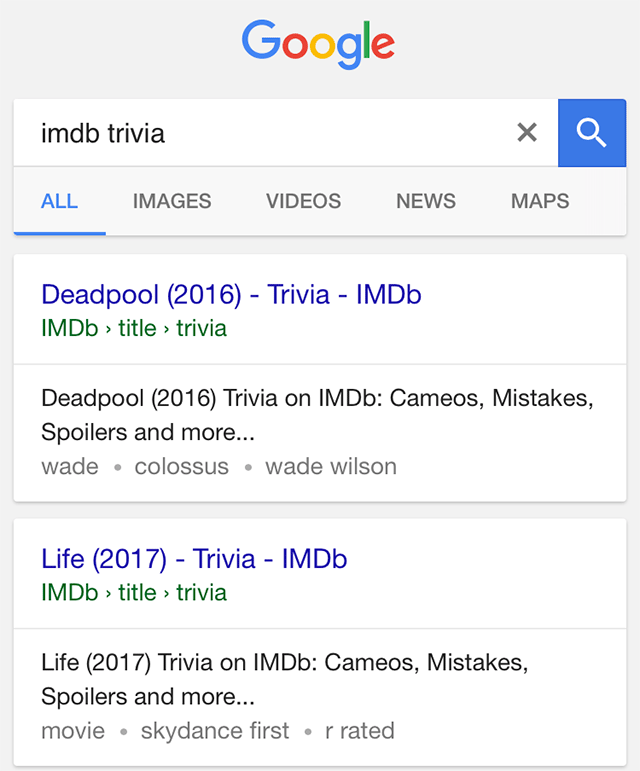Tap the search field containing imdb trivia
Image resolution: width=640 pixels, height=771 pixels.
260,132
